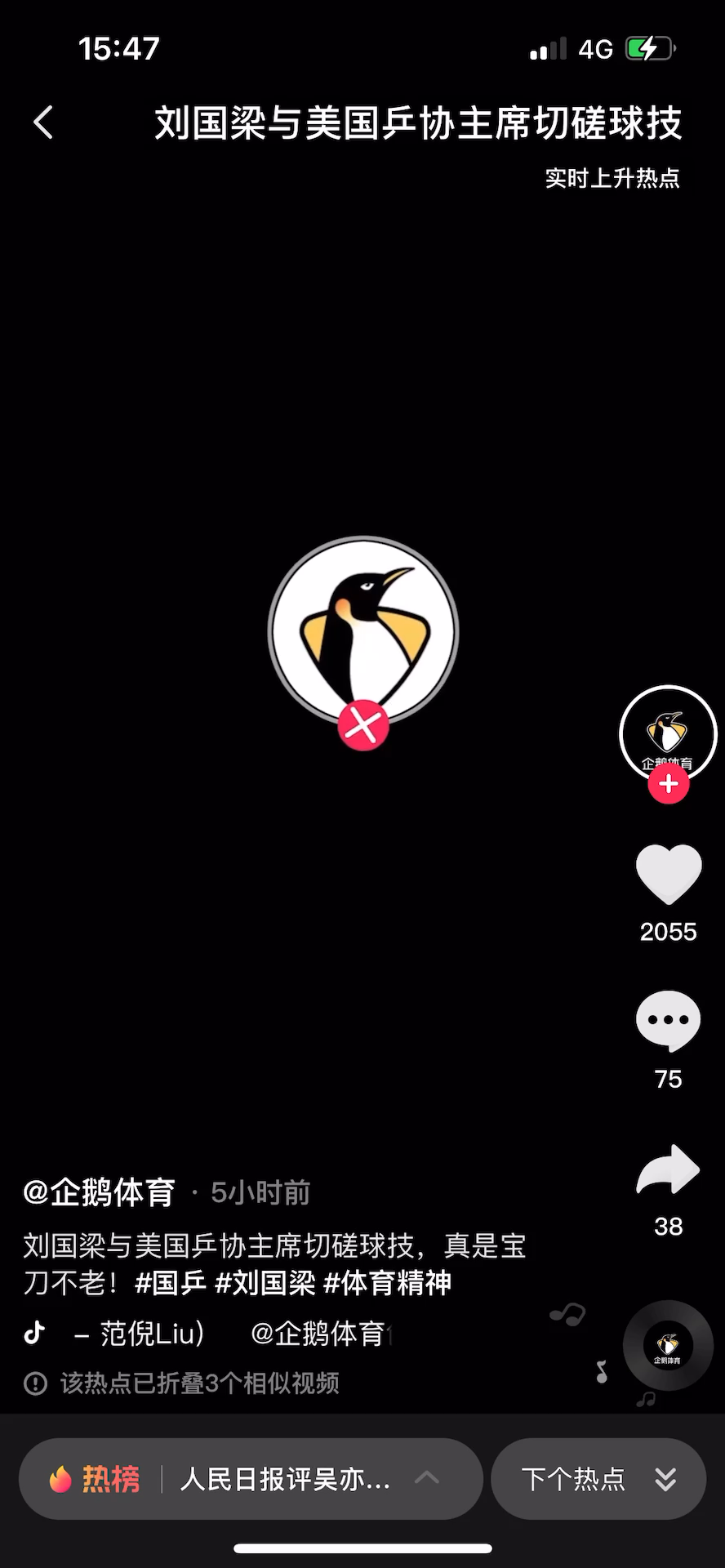Go back using the top-left arrow

click(43, 122)
